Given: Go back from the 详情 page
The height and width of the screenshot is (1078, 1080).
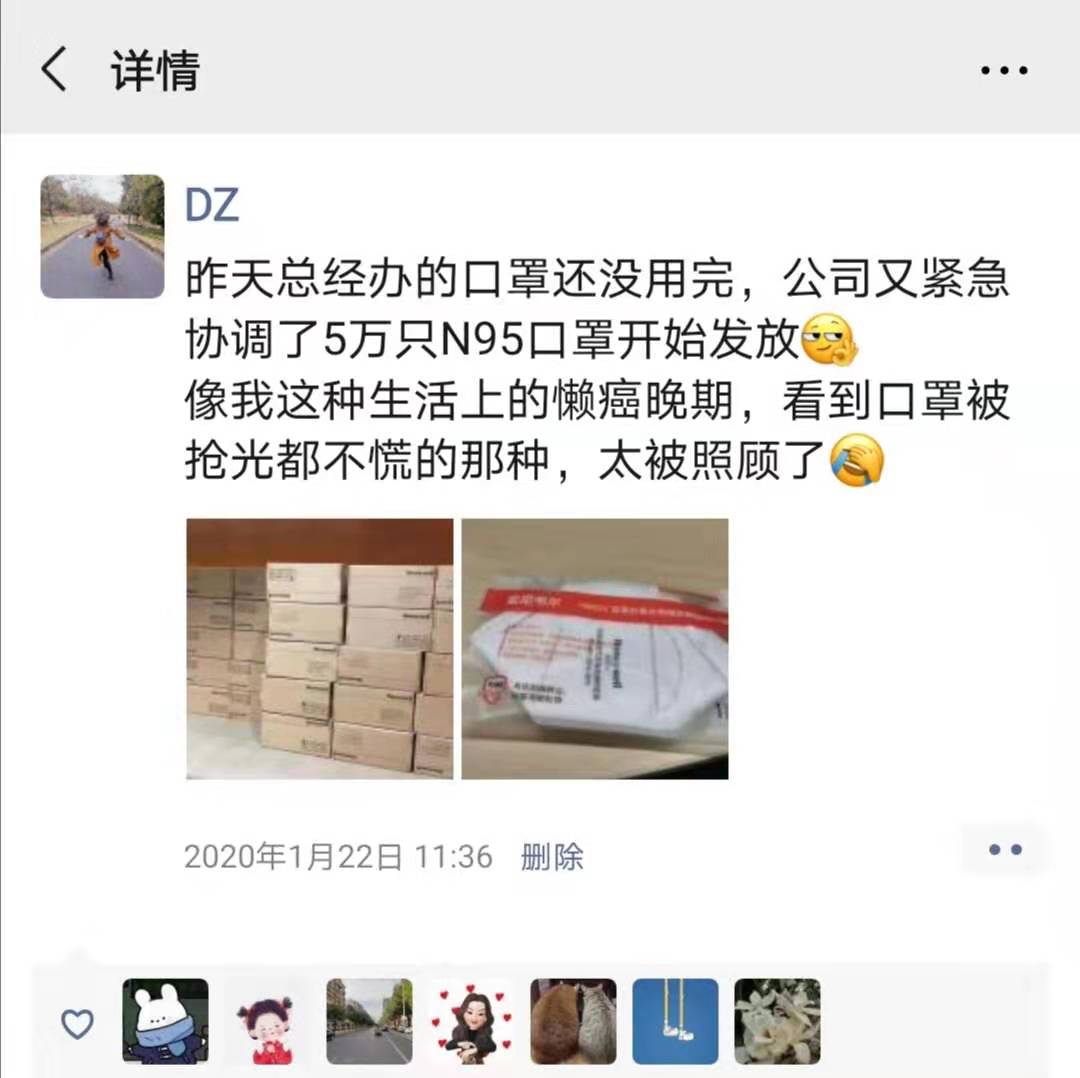Looking at the screenshot, I should (55, 70).
